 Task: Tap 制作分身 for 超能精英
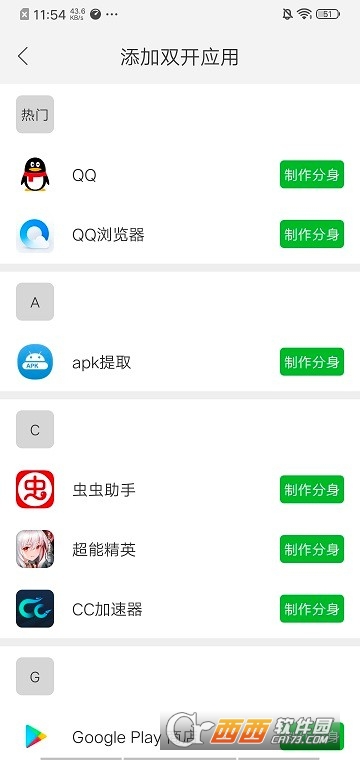point(312,549)
